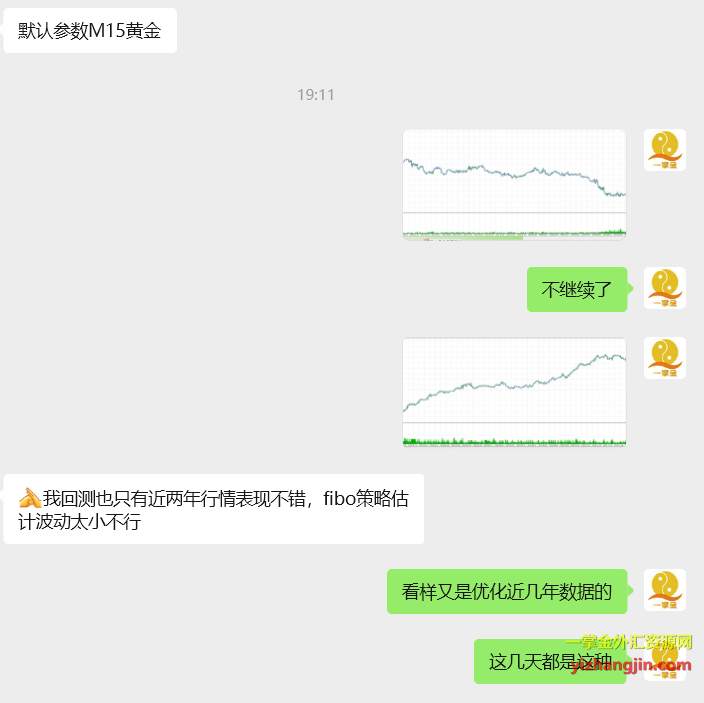704x703 pixels.
Task: Tap the avatar next to the upward-trending chart
Action: click(x=664, y=358)
